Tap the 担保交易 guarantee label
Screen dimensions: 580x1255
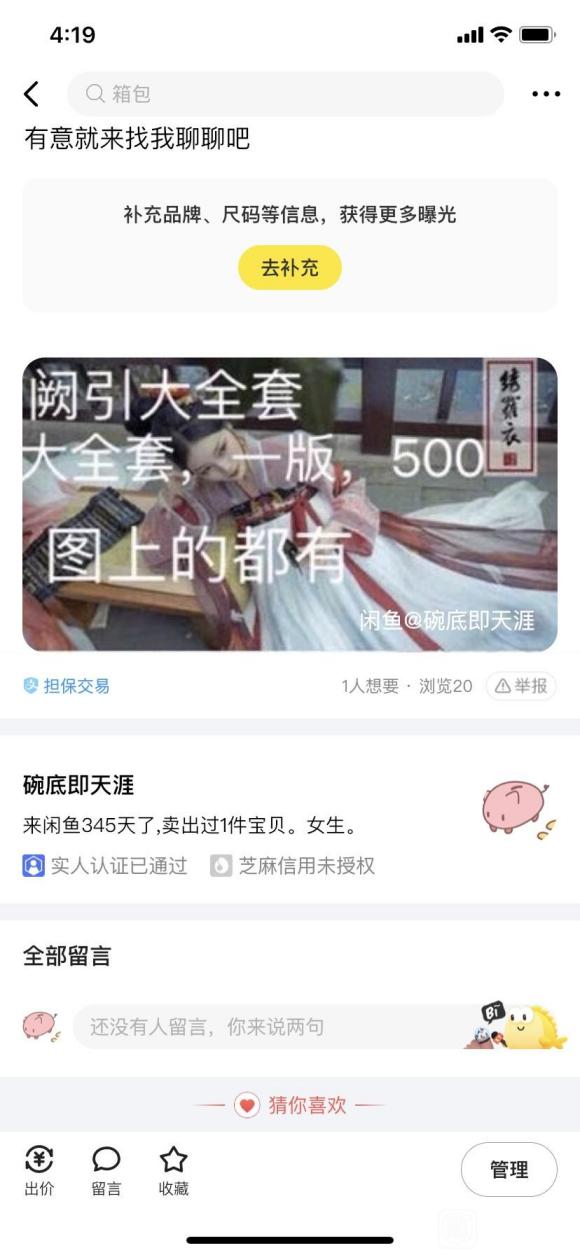point(66,686)
